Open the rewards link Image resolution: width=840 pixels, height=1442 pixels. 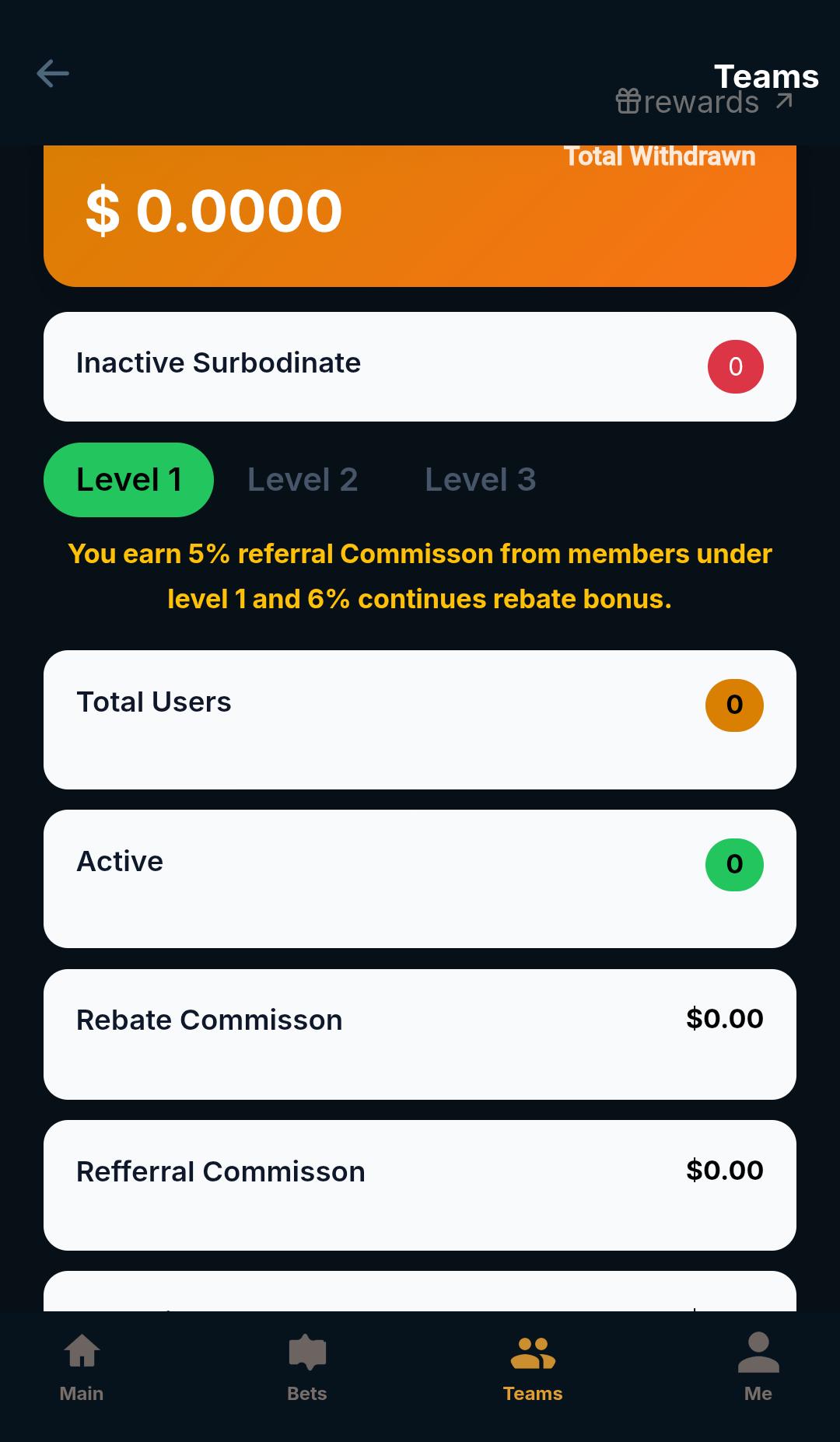[702, 102]
